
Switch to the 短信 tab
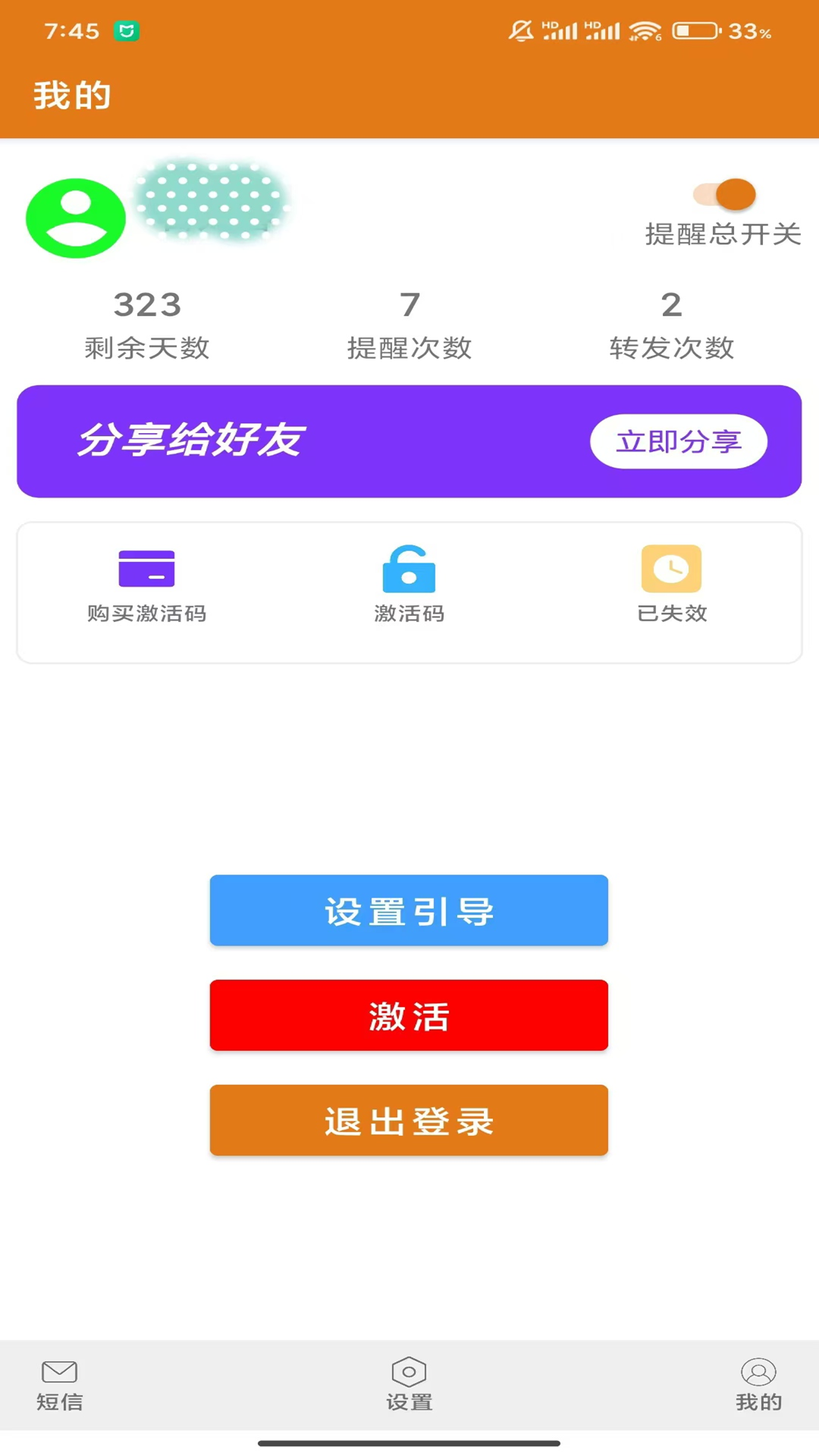[60, 1385]
